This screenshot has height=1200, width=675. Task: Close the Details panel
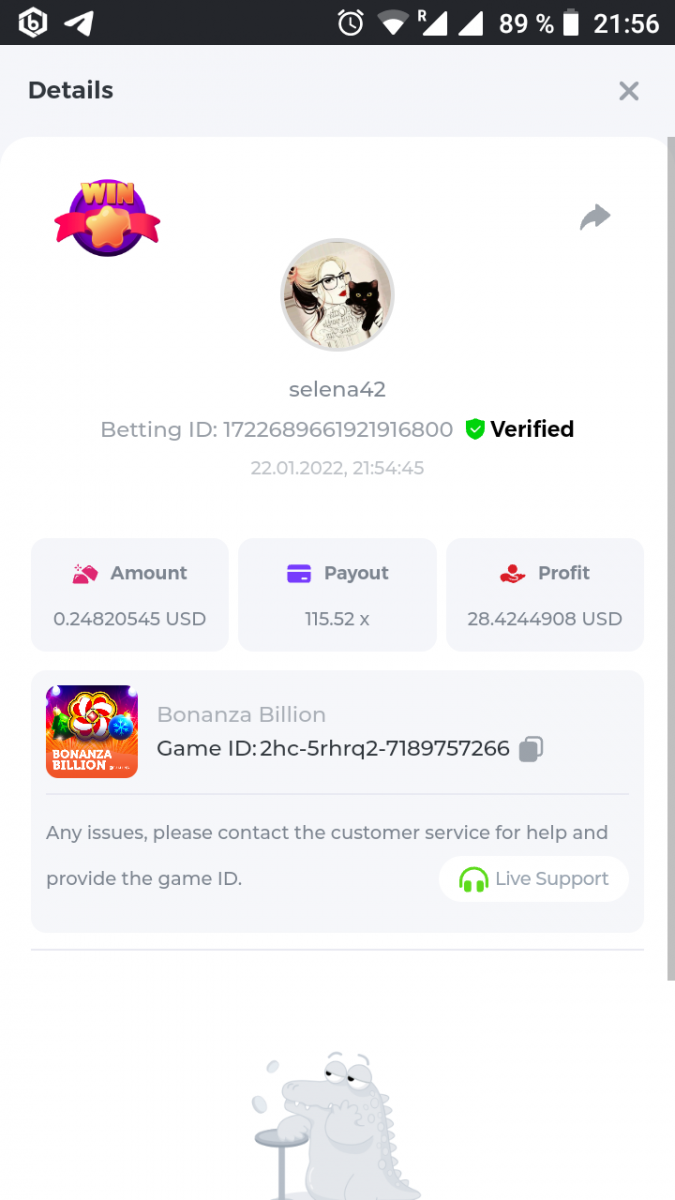628,91
